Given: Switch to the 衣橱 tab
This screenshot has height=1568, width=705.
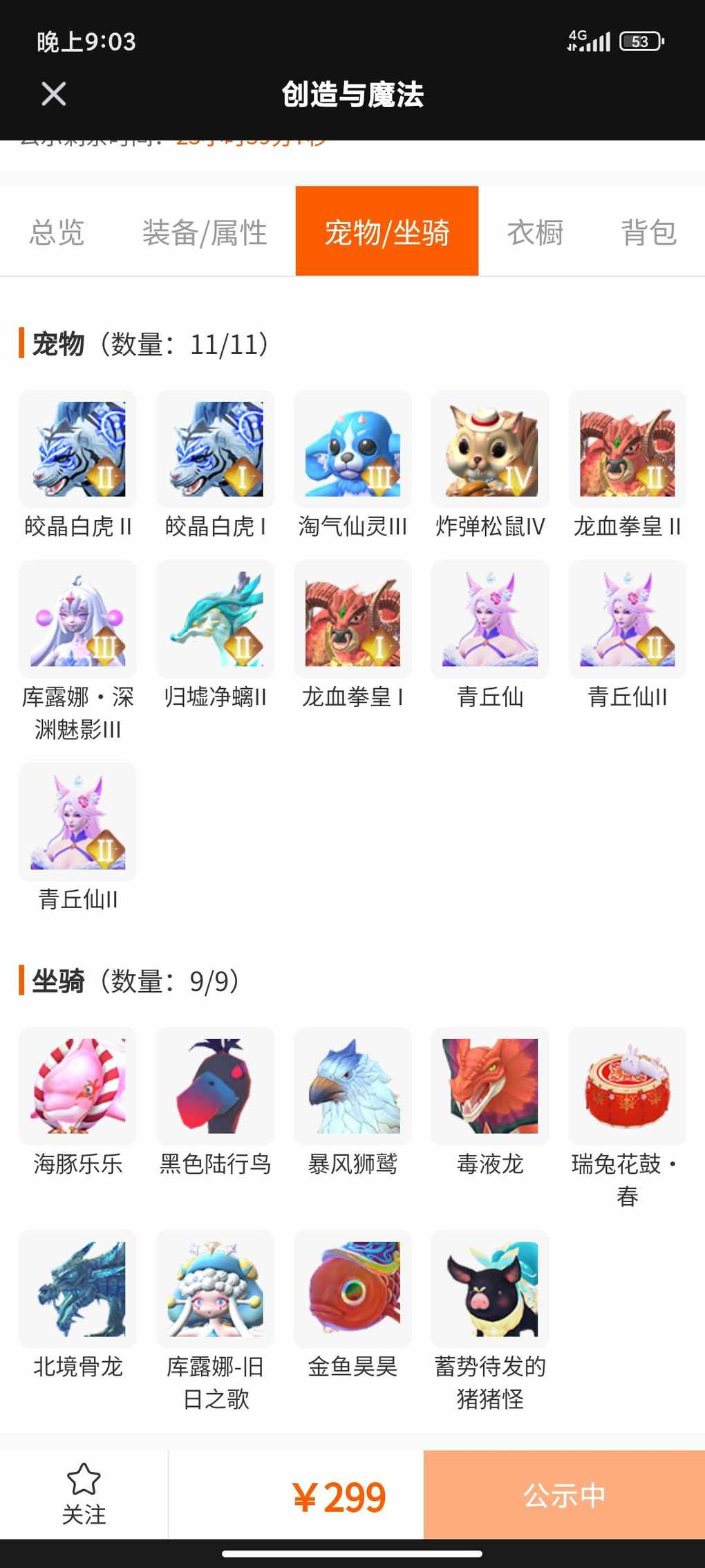Looking at the screenshot, I should click(x=535, y=232).
